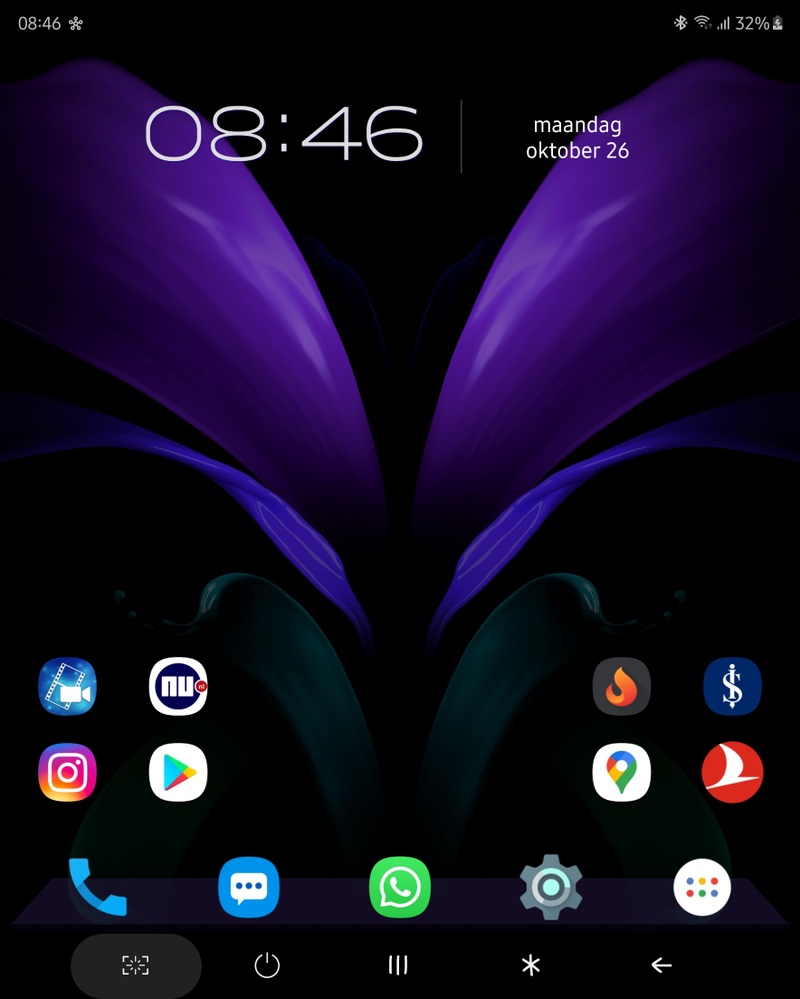Viewport: 800px width, 999px height.
Task: Launch the NU.nl news app
Action: [x=178, y=686]
